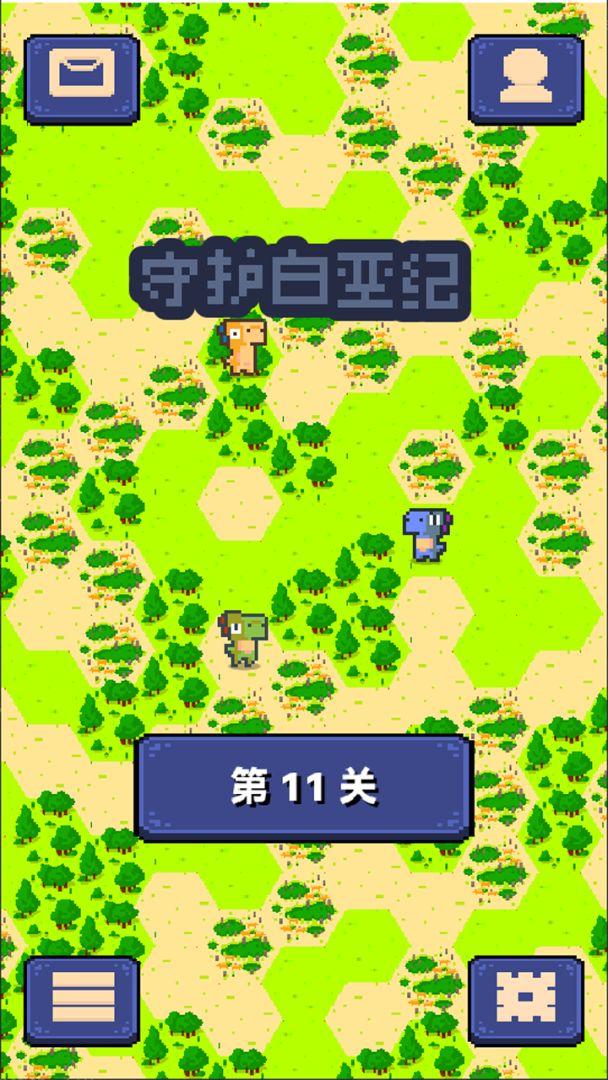
Task: Open the player profile icon
Action: click(x=526, y=79)
